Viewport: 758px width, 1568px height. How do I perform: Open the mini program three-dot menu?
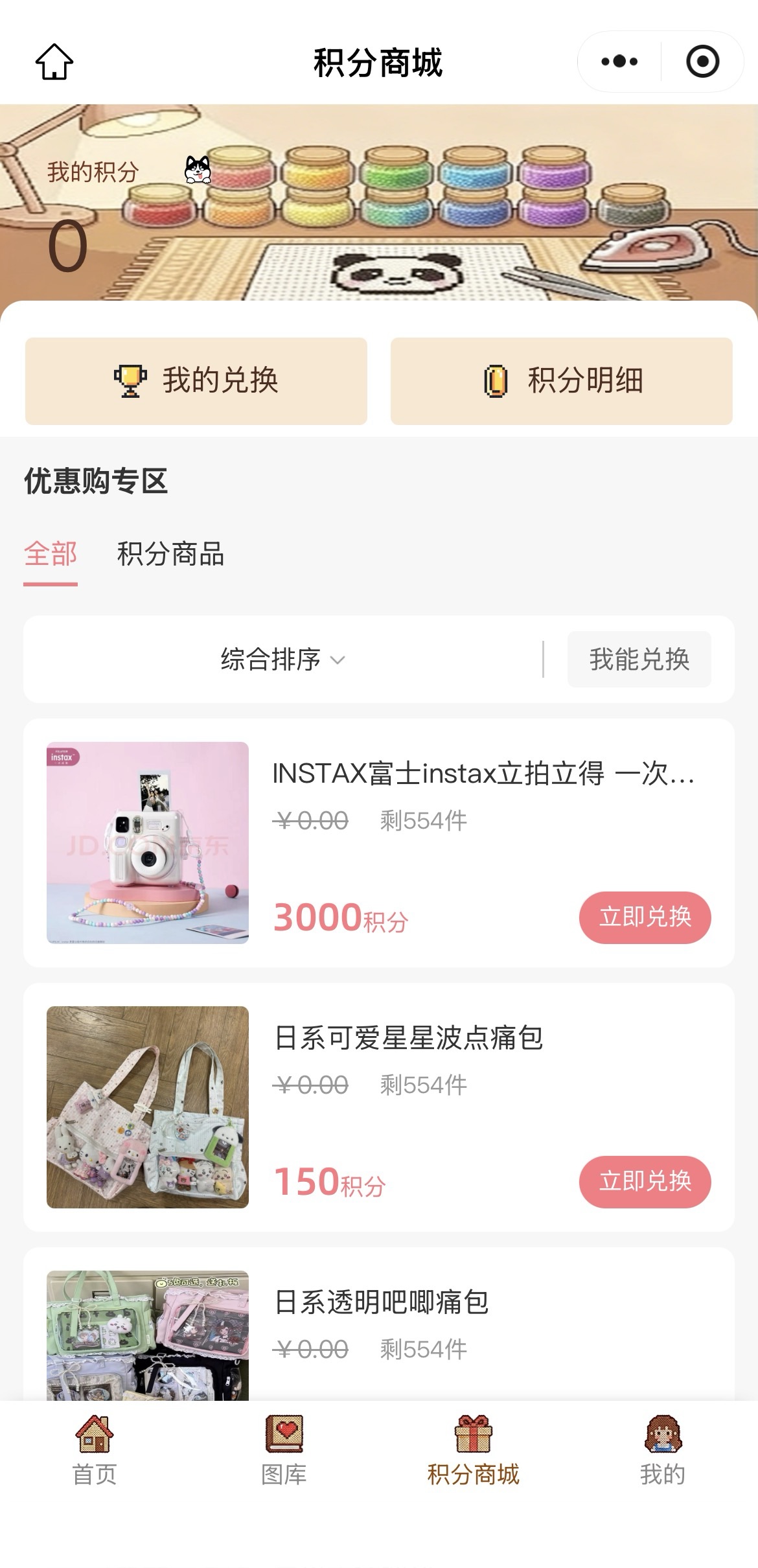[619, 62]
